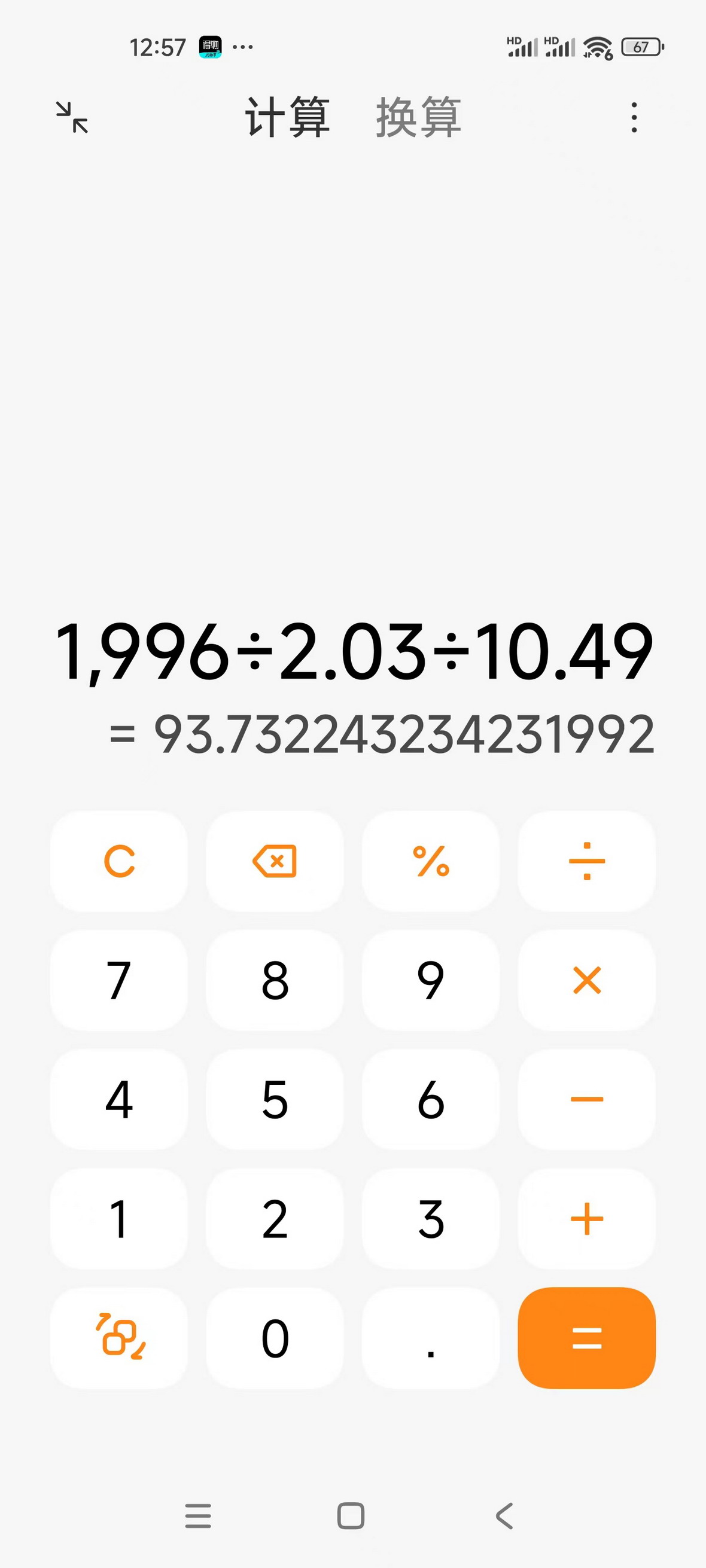
Task: Enter the digit 0
Action: pos(275,1338)
